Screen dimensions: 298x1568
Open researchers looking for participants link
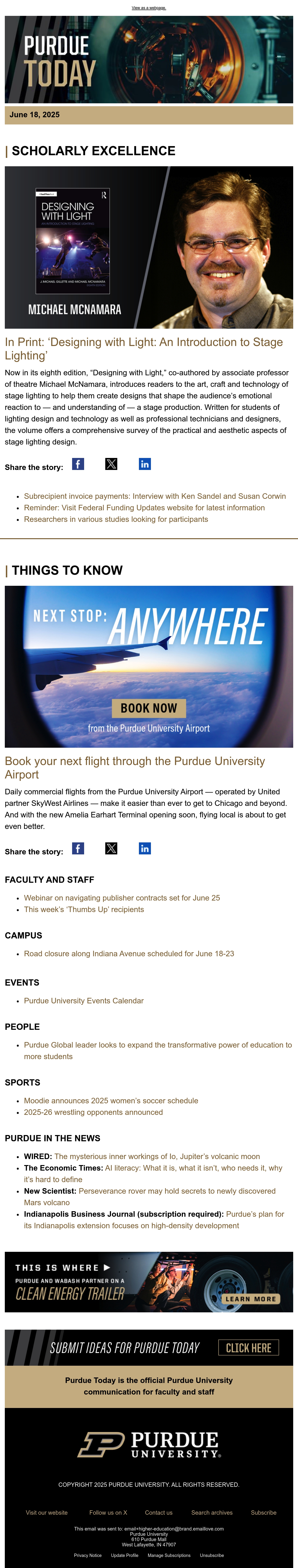[x=116, y=519]
